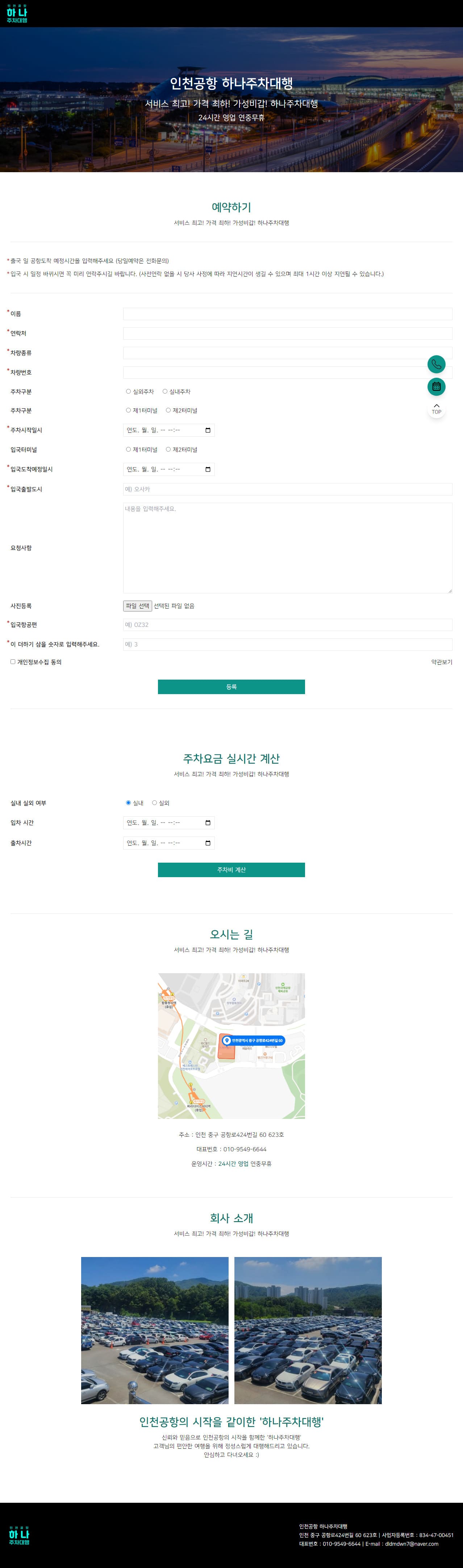Check the 개인정보수집 동의 box
Viewport: 463px width, 1568px height.
tap(13, 661)
